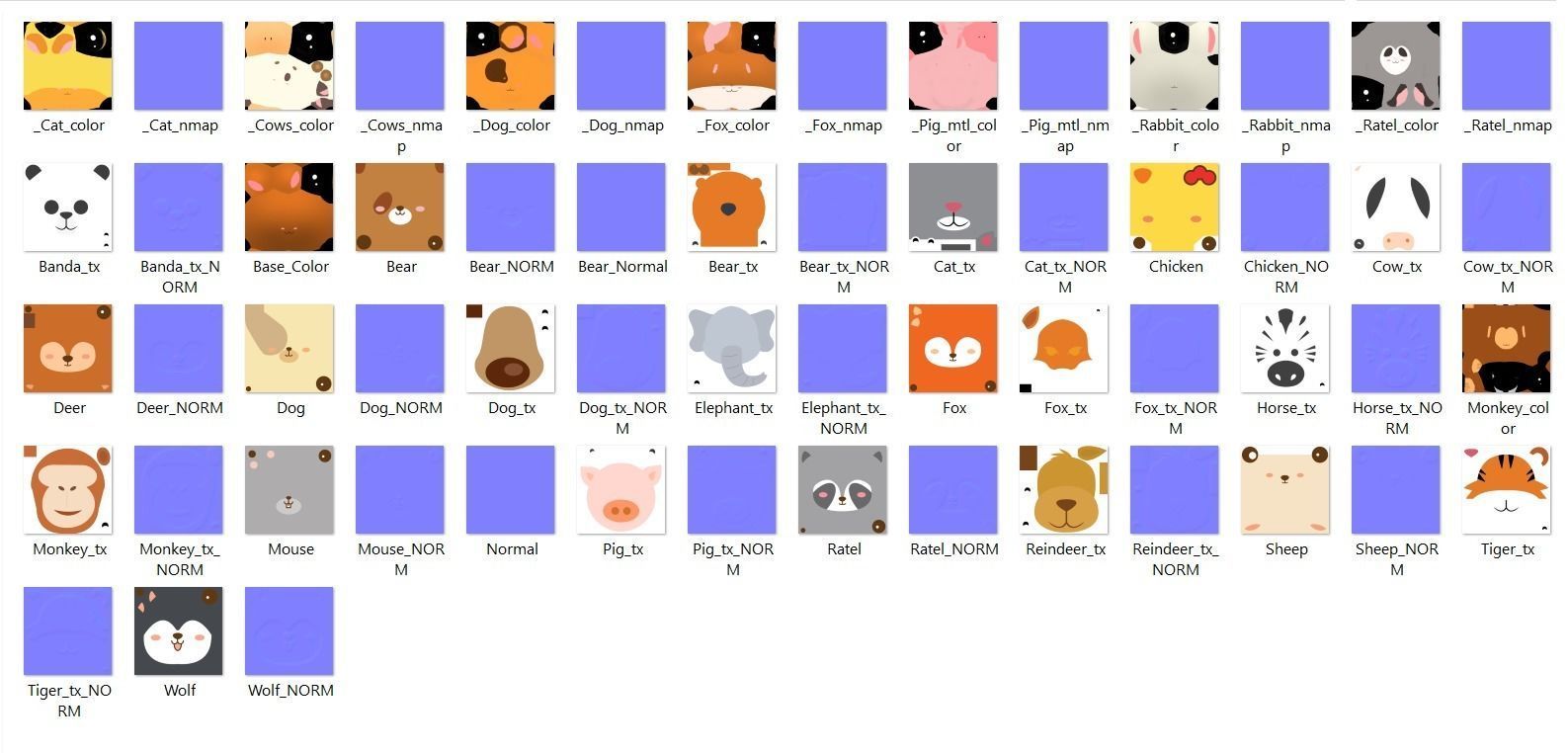Image resolution: width=1568 pixels, height=753 pixels.
Task: Select the Pig_tx thumbnail
Action: click(x=621, y=490)
